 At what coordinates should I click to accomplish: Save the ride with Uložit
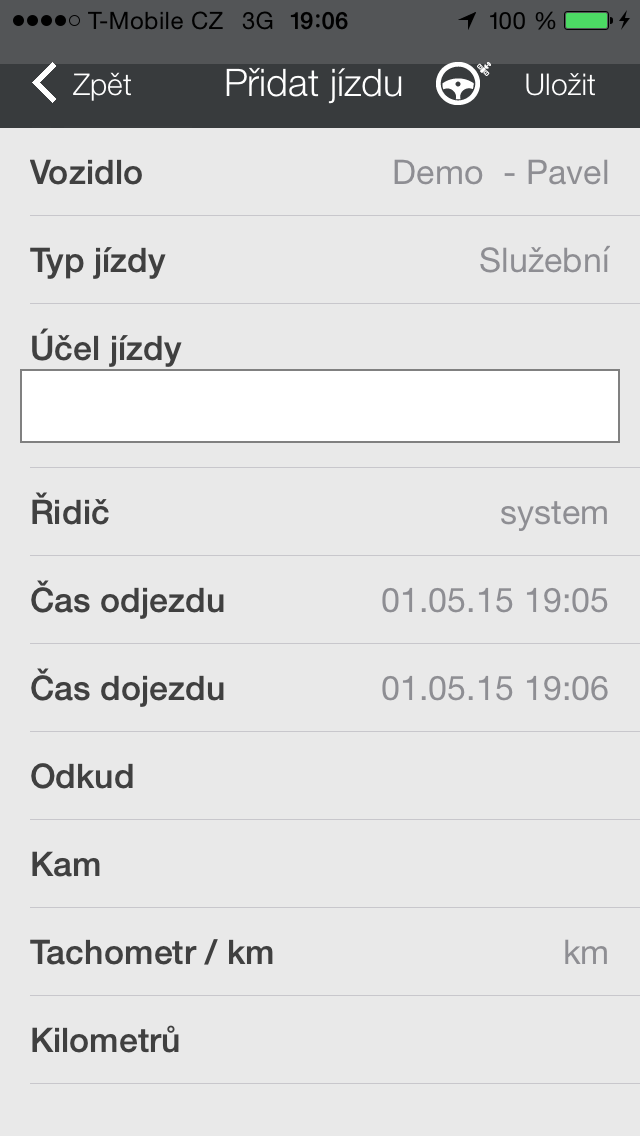point(560,85)
